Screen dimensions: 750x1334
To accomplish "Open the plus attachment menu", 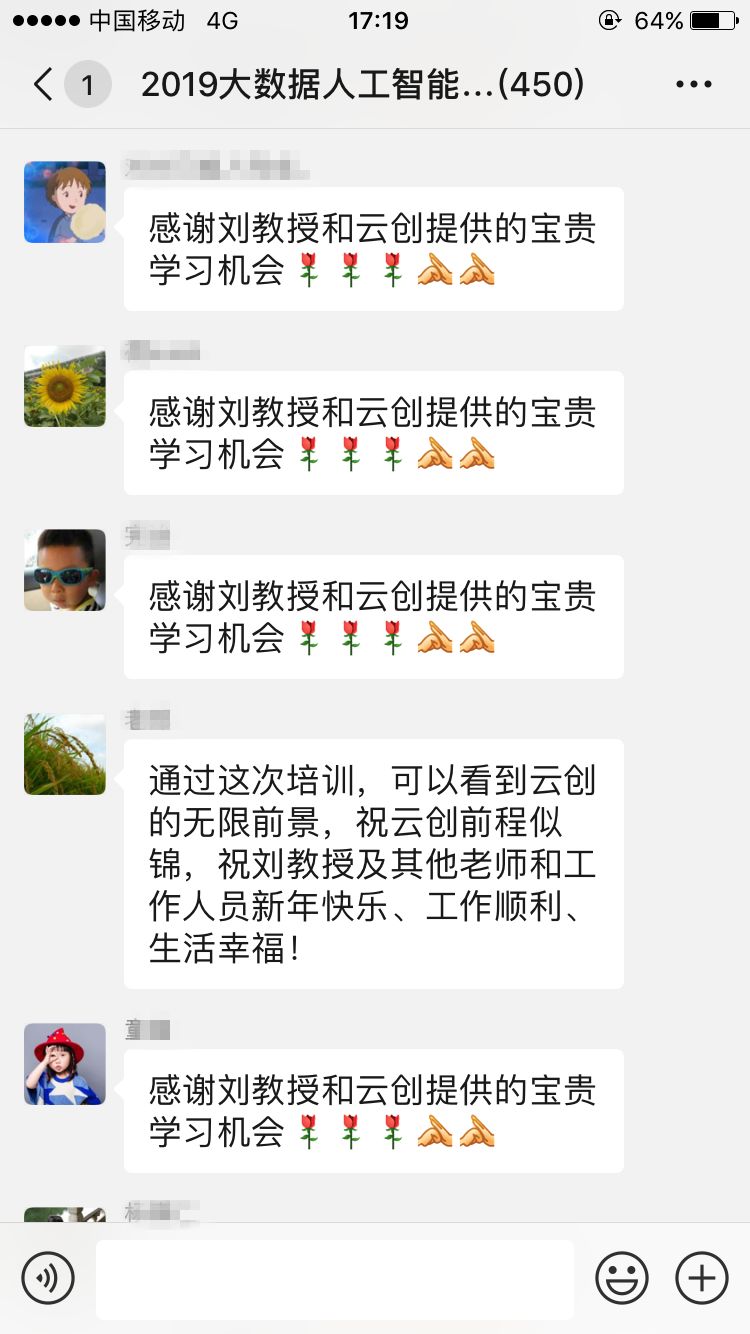I will point(702,1278).
